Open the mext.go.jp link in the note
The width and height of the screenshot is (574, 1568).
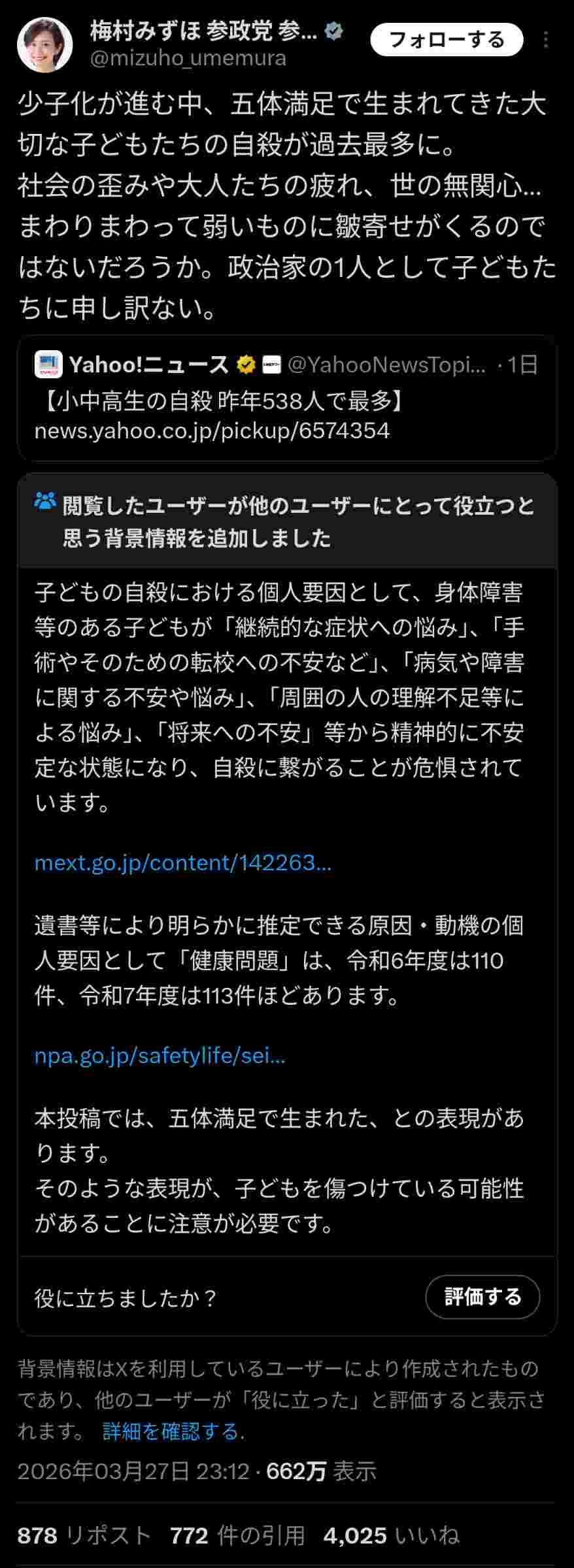click(x=183, y=863)
